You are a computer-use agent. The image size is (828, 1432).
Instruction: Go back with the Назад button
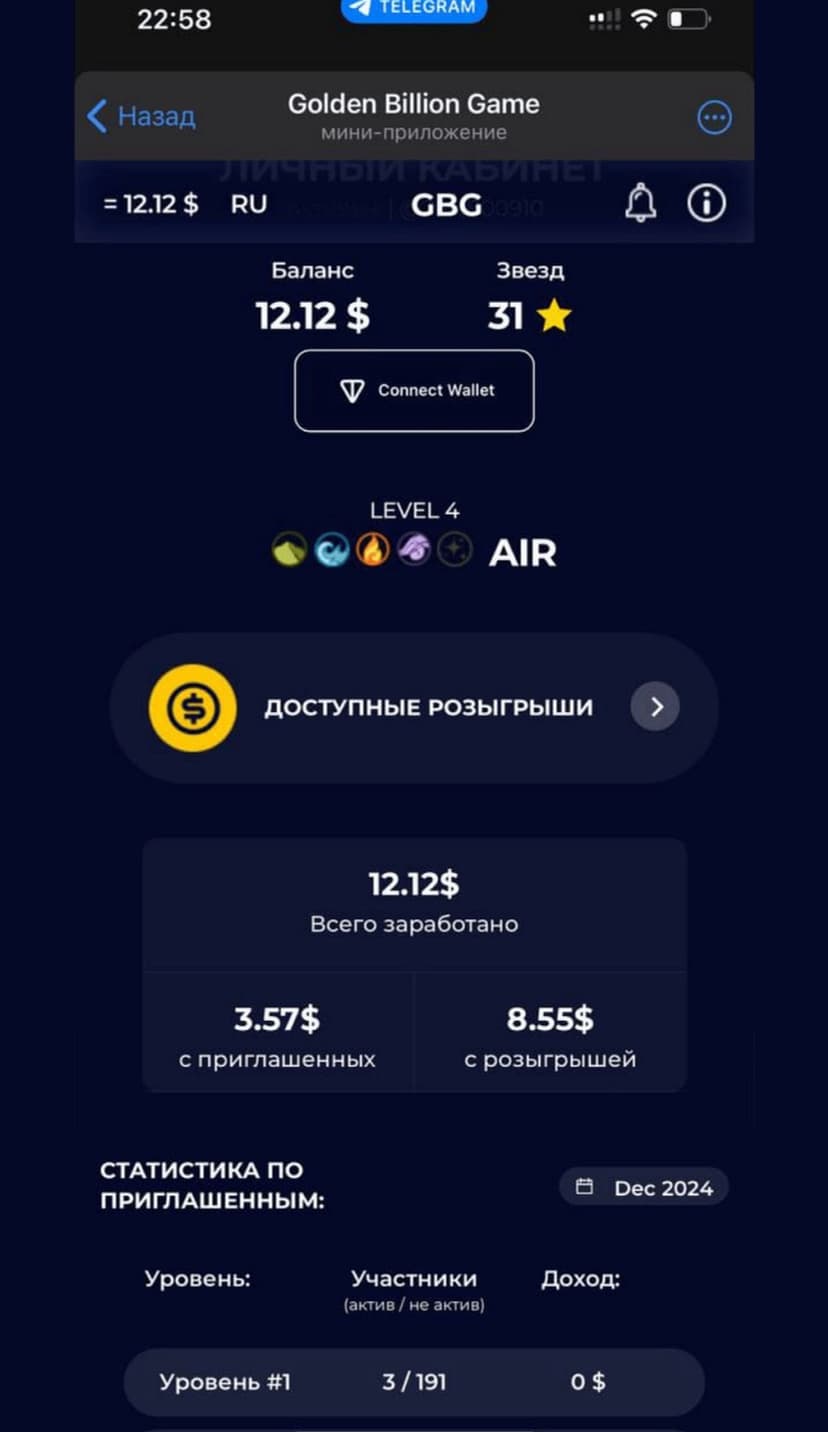tap(140, 116)
